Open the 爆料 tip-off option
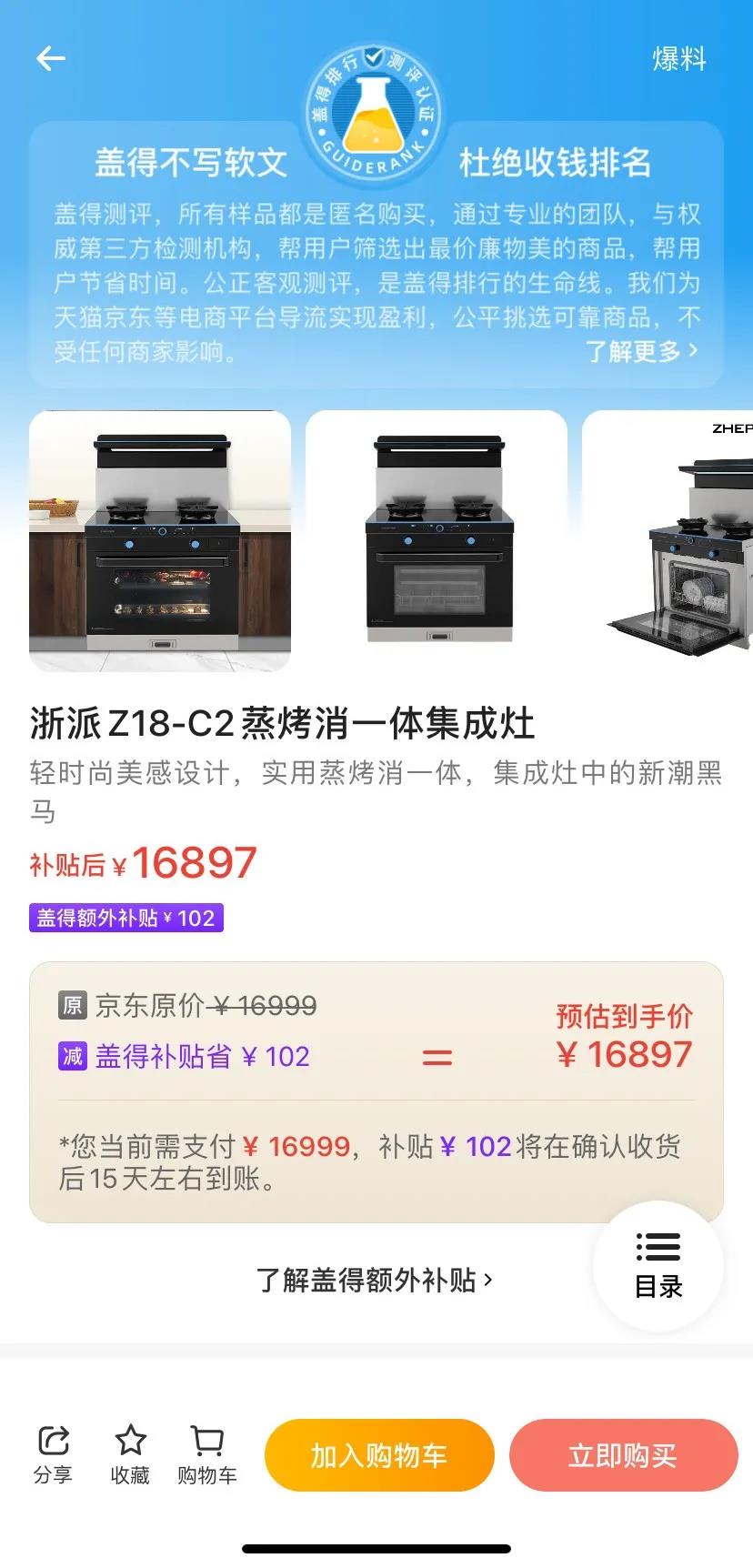 678,59
